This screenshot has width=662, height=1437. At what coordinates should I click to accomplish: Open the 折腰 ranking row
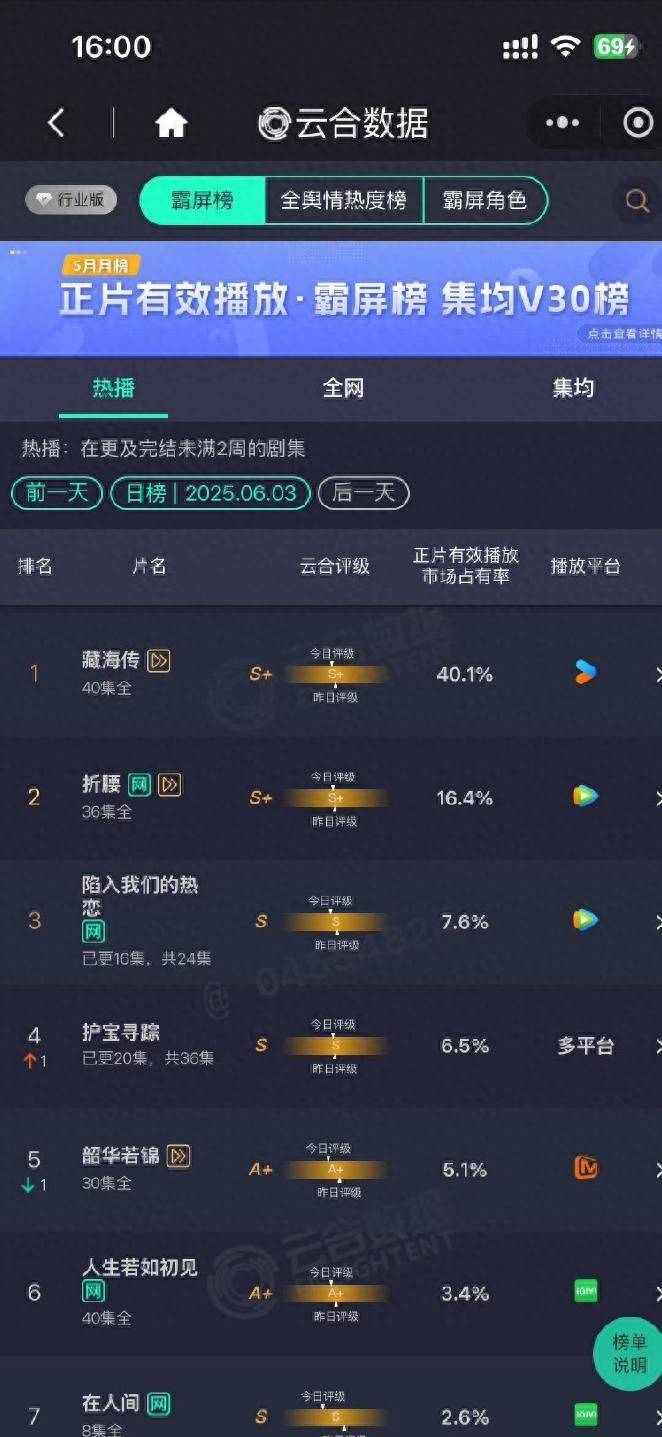point(330,797)
